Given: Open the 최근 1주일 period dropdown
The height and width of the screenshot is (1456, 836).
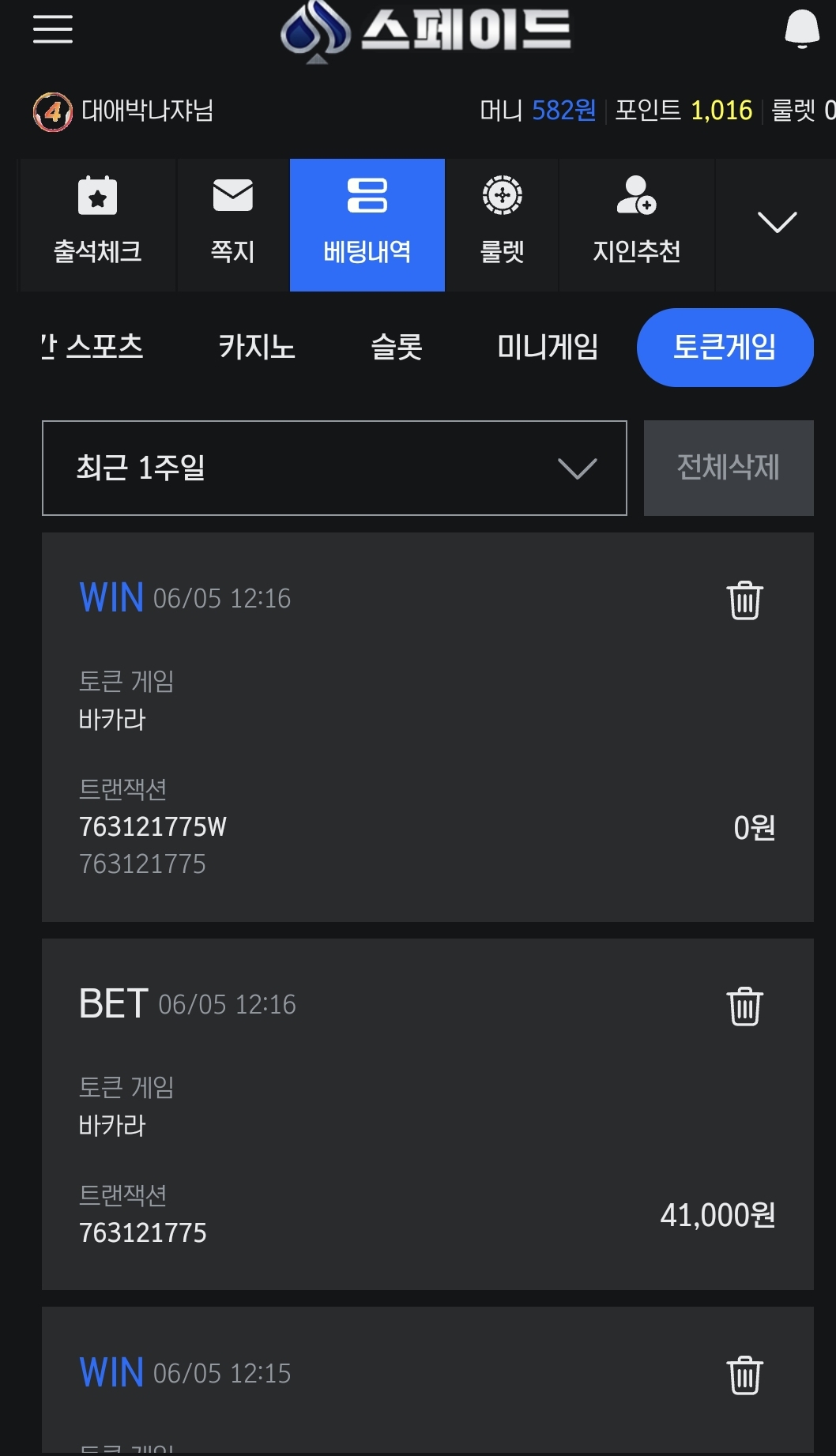Looking at the screenshot, I should point(334,468).
